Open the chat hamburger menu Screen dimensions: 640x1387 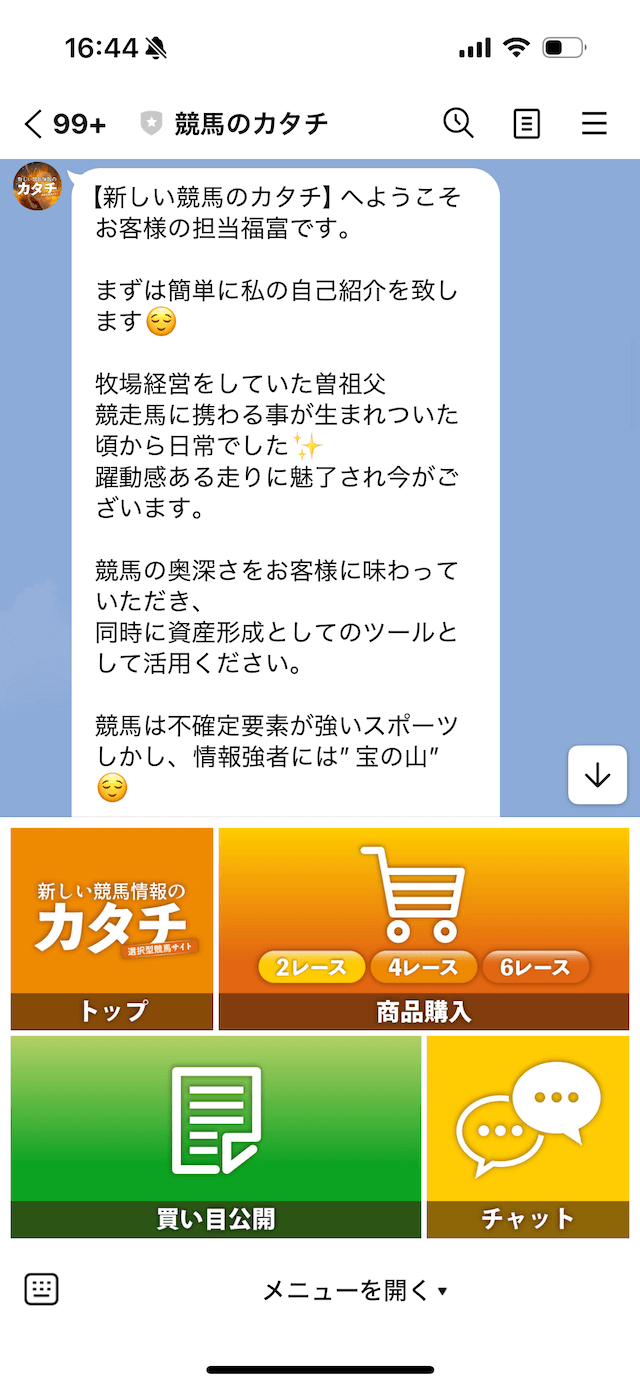(594, 123)
